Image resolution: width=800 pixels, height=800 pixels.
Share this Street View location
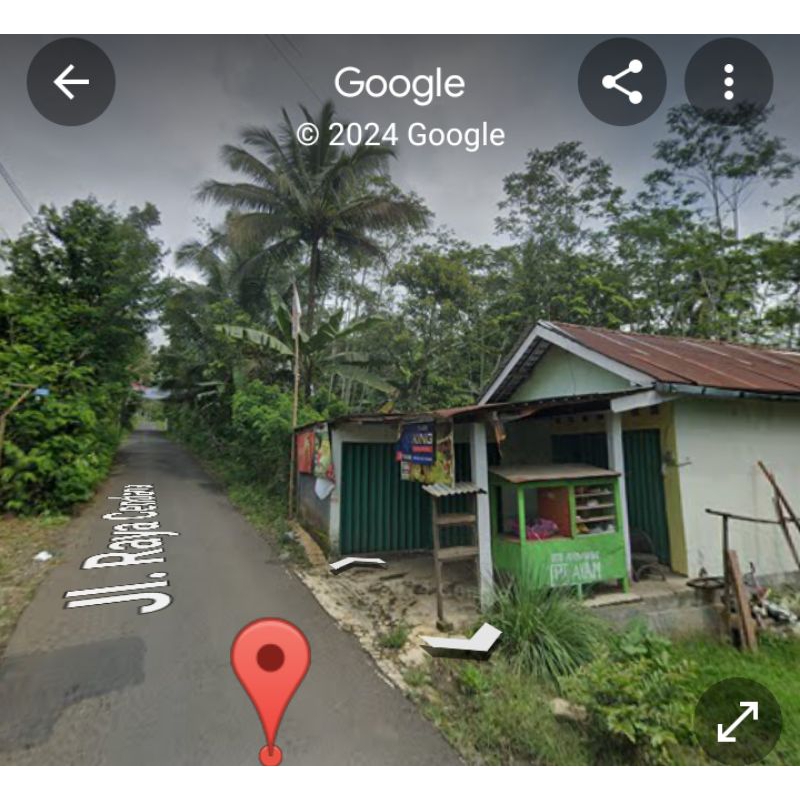tap(622, 82)
